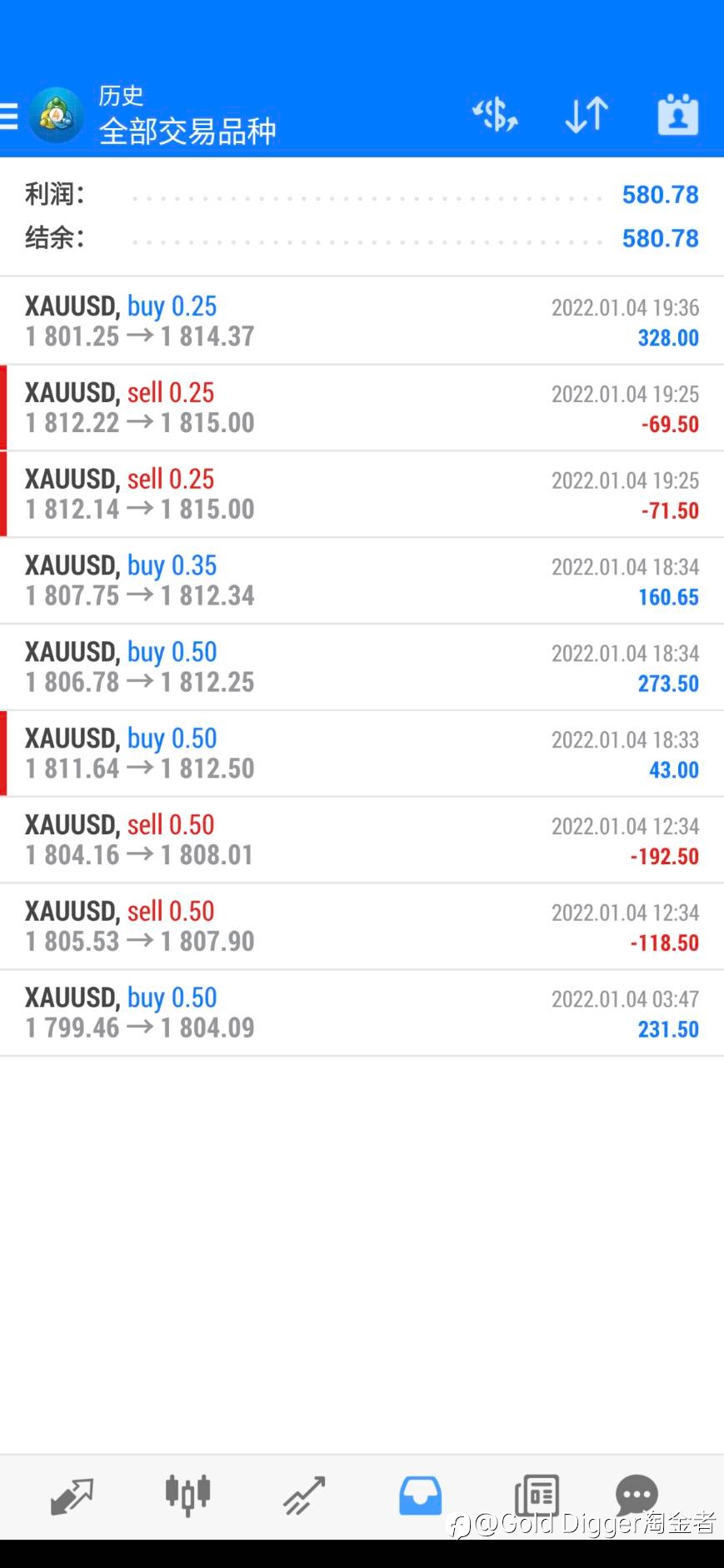Tap the sort arrows icon
The image size is (724, 1568).
587,115
